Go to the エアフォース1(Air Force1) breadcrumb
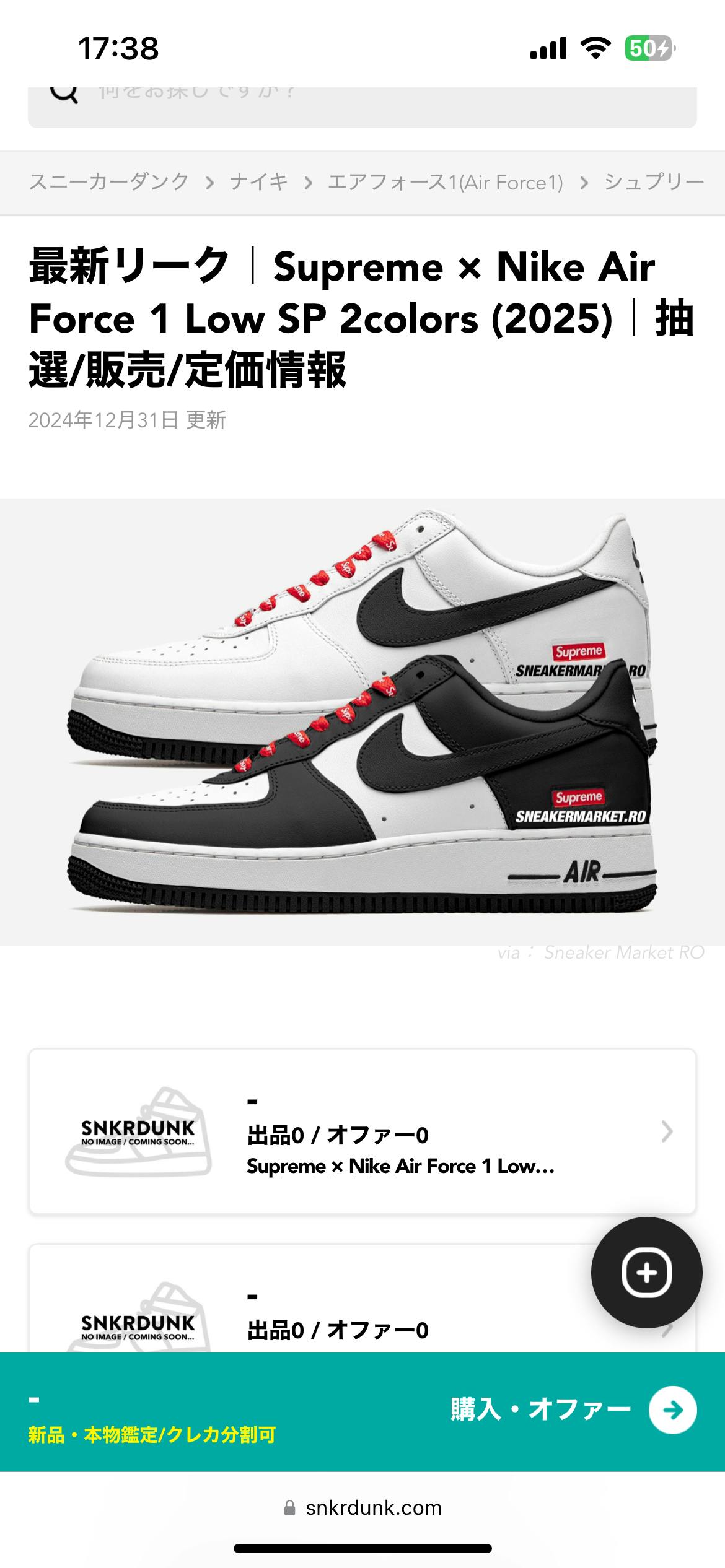Viewport: 725px width, 1568px height. 445,183
